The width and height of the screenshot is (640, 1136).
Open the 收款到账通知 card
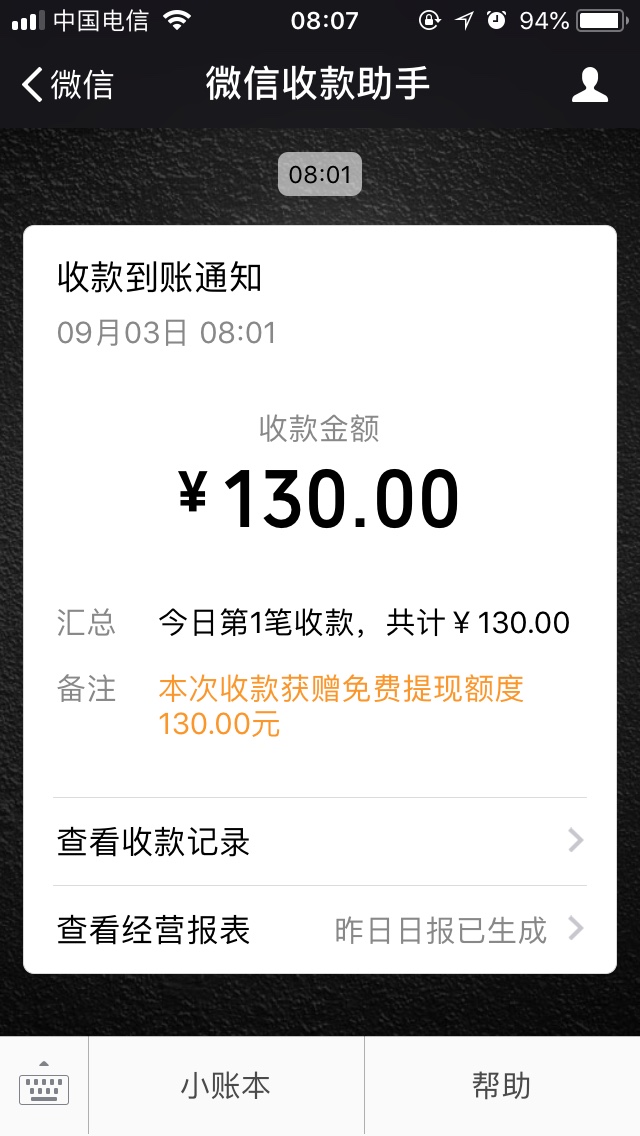pos(320,599)
